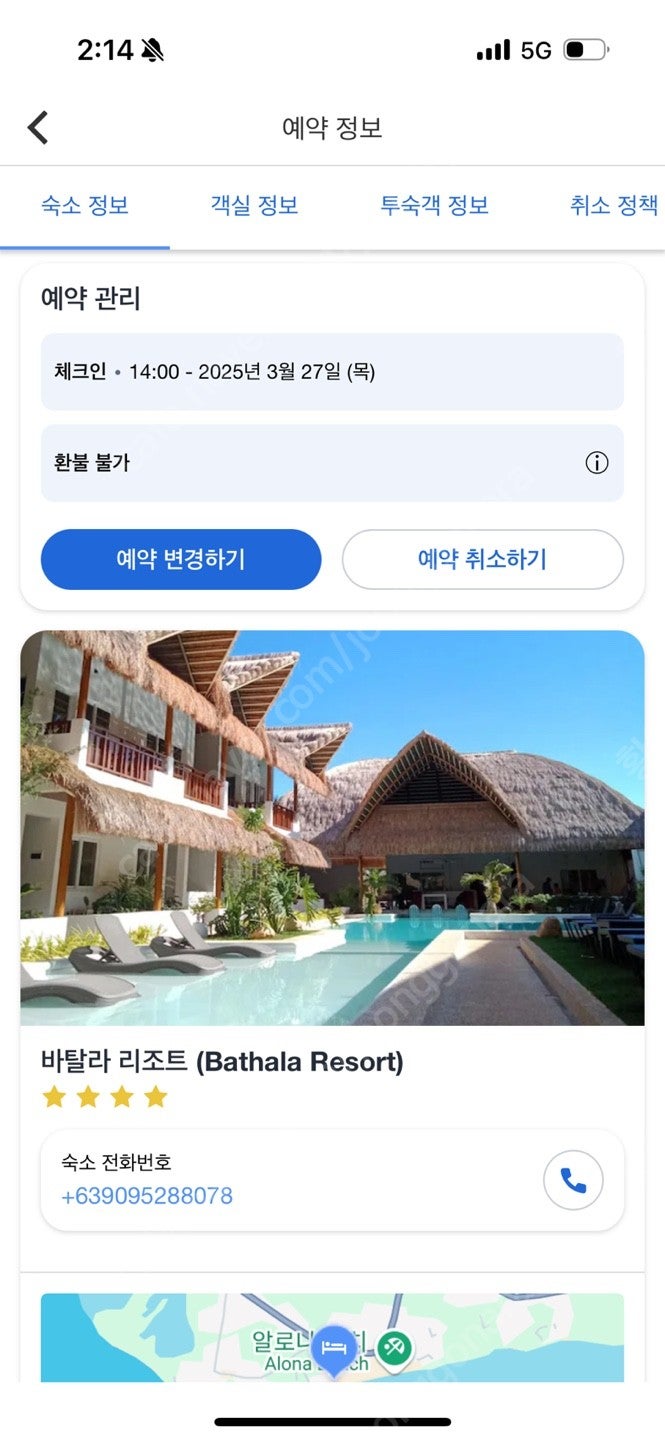Tap 예약 취소하기 button
This screenshot has height=1440, width=665.
click(483, 559)
